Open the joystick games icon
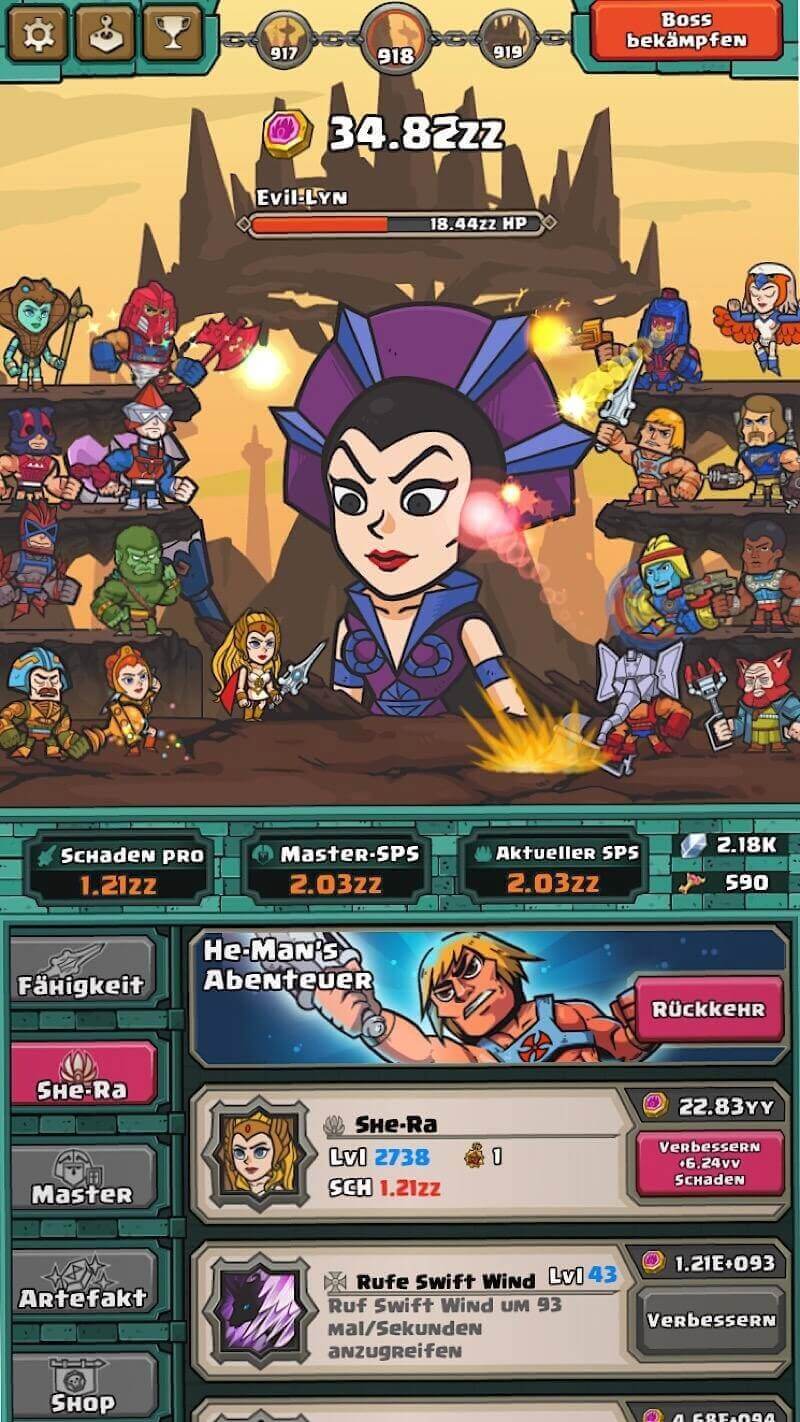800x1422 pixels. (106, 32)
